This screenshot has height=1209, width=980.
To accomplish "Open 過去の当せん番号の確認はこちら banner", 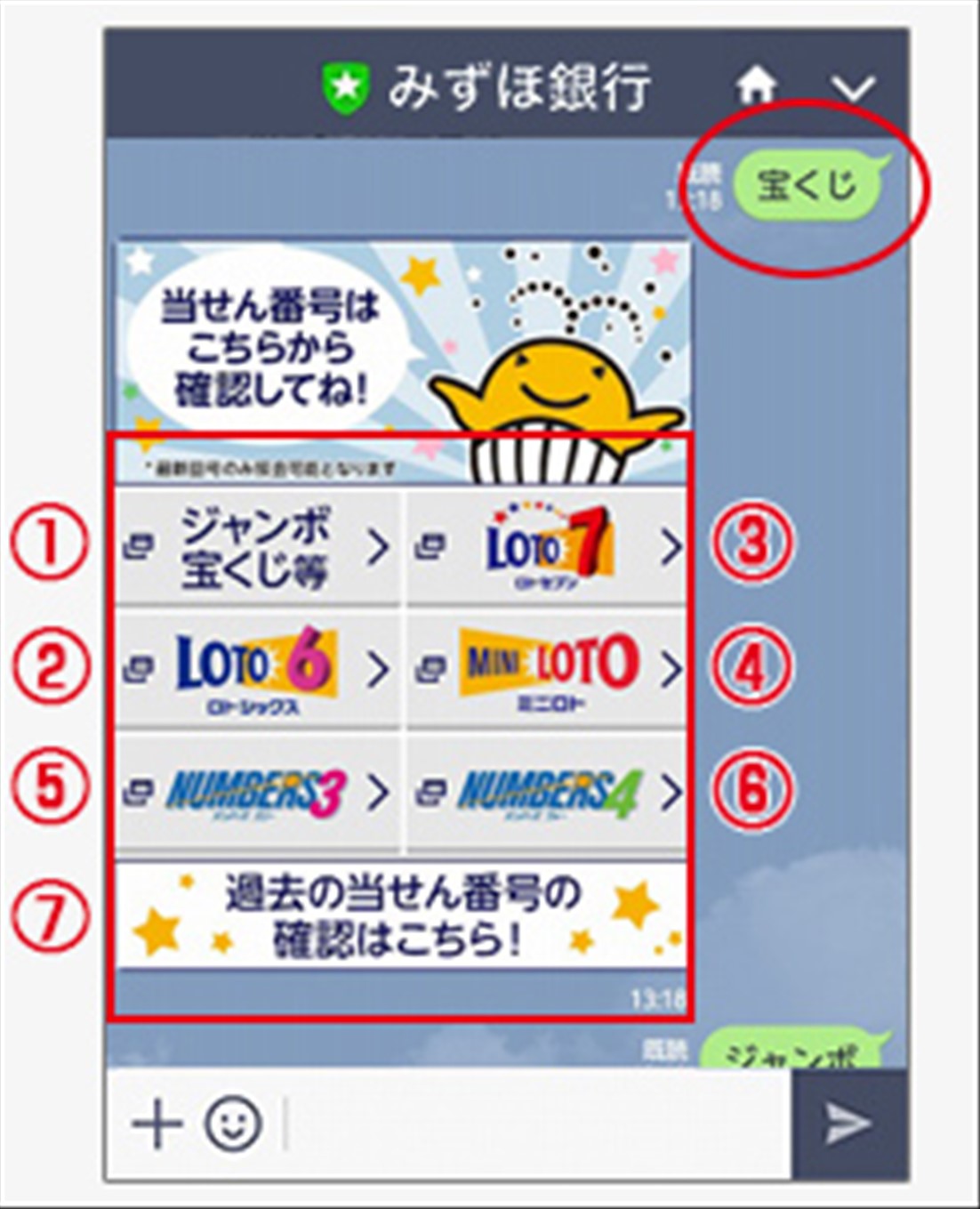I will click(x=400, y=915).
